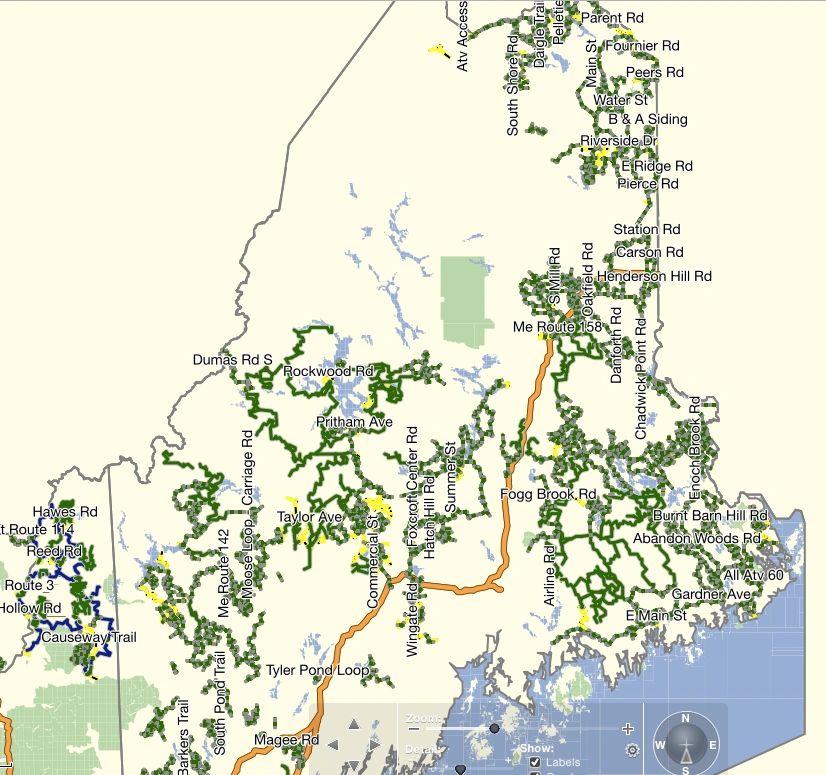
Task: Tap the Detail slider handle
Action: tap(460, 769)
